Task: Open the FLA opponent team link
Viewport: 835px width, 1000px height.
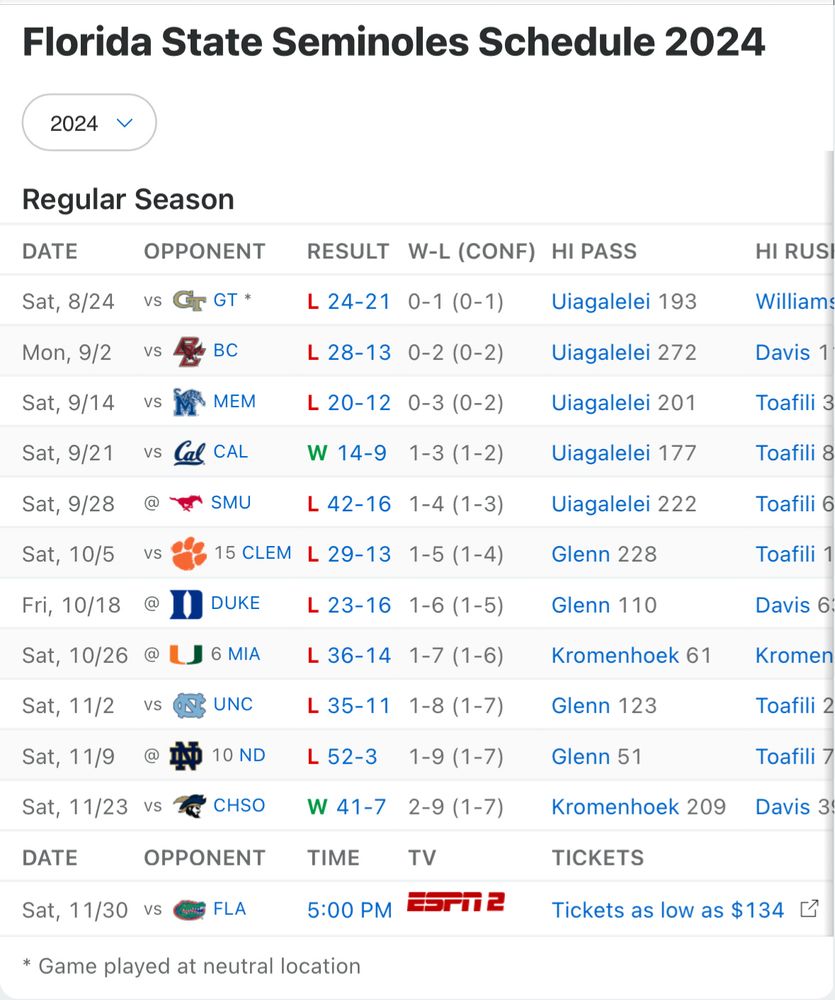Action: pyautogui.click(x=229, y=909)
